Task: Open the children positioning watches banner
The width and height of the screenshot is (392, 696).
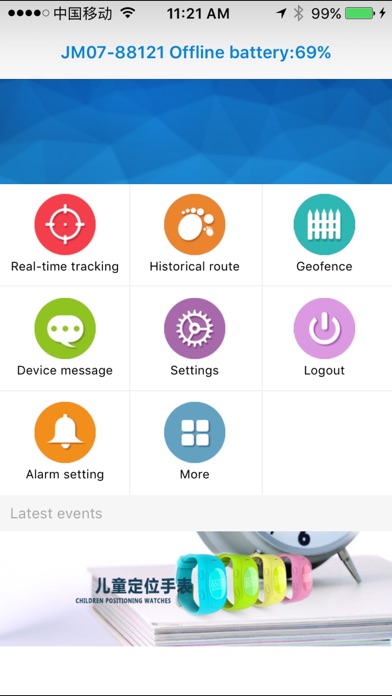Action: (196, 589)
